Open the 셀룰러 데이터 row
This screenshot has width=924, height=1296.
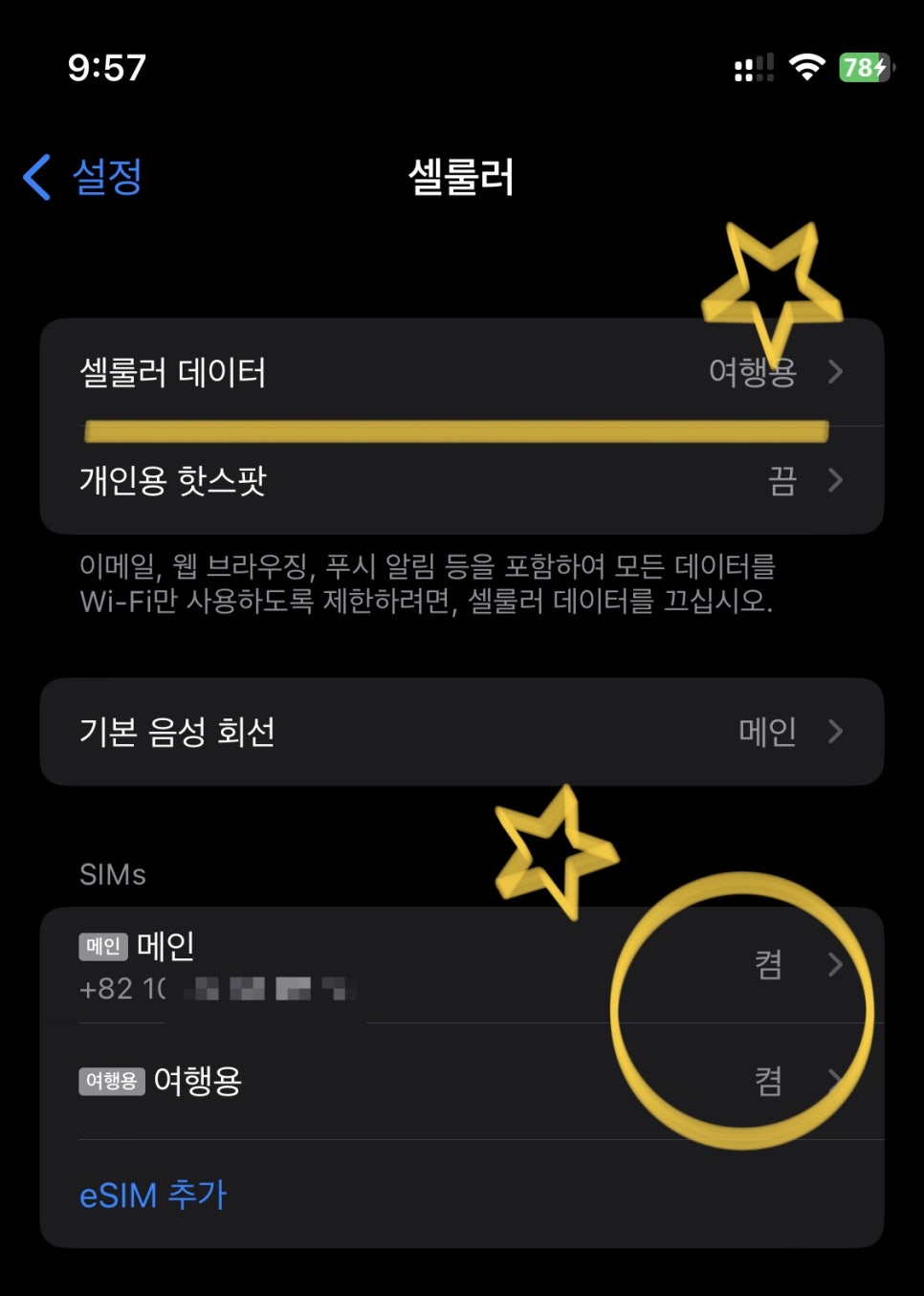[459, 372]
